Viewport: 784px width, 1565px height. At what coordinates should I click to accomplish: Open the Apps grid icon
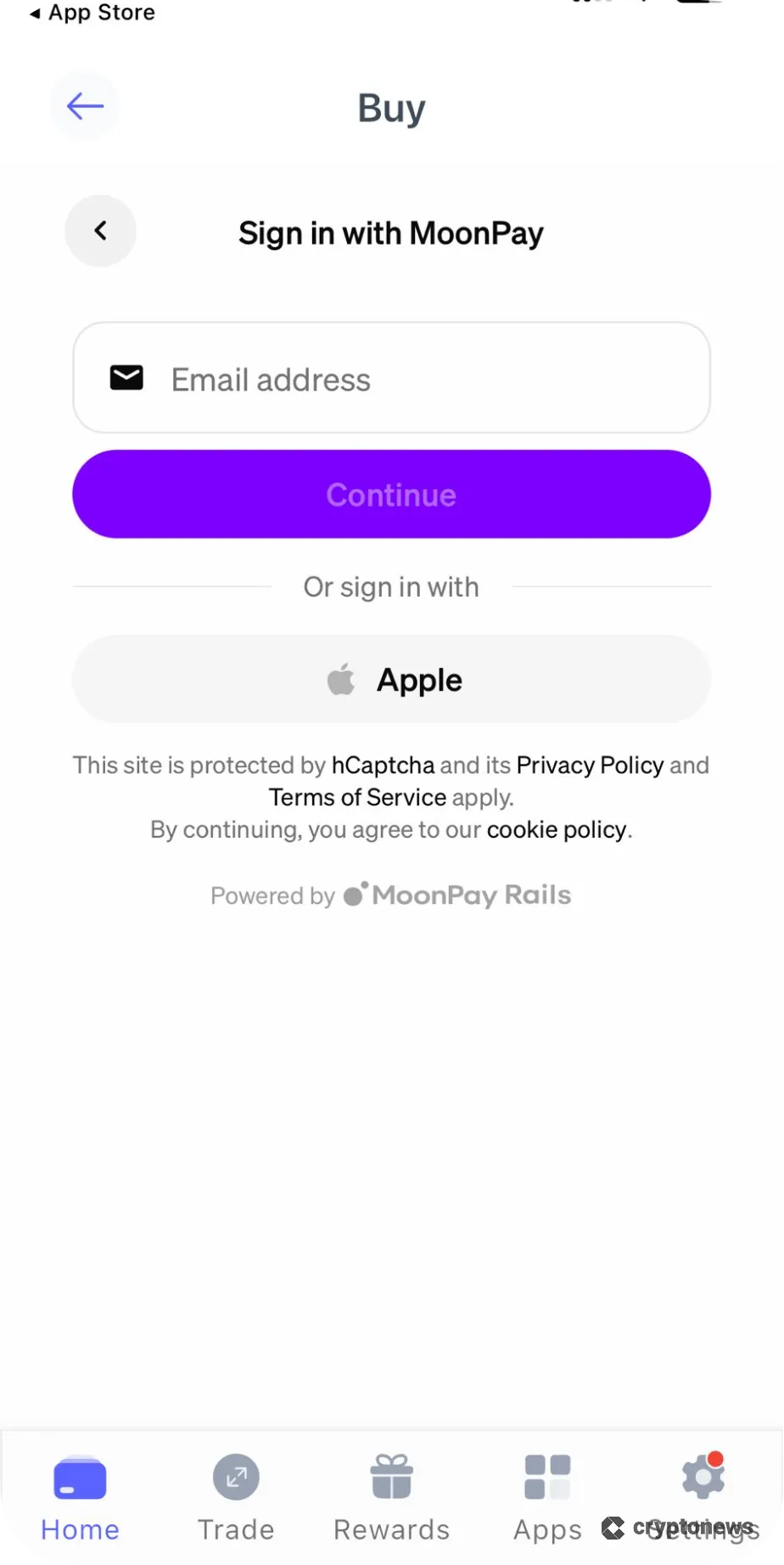547,1477
